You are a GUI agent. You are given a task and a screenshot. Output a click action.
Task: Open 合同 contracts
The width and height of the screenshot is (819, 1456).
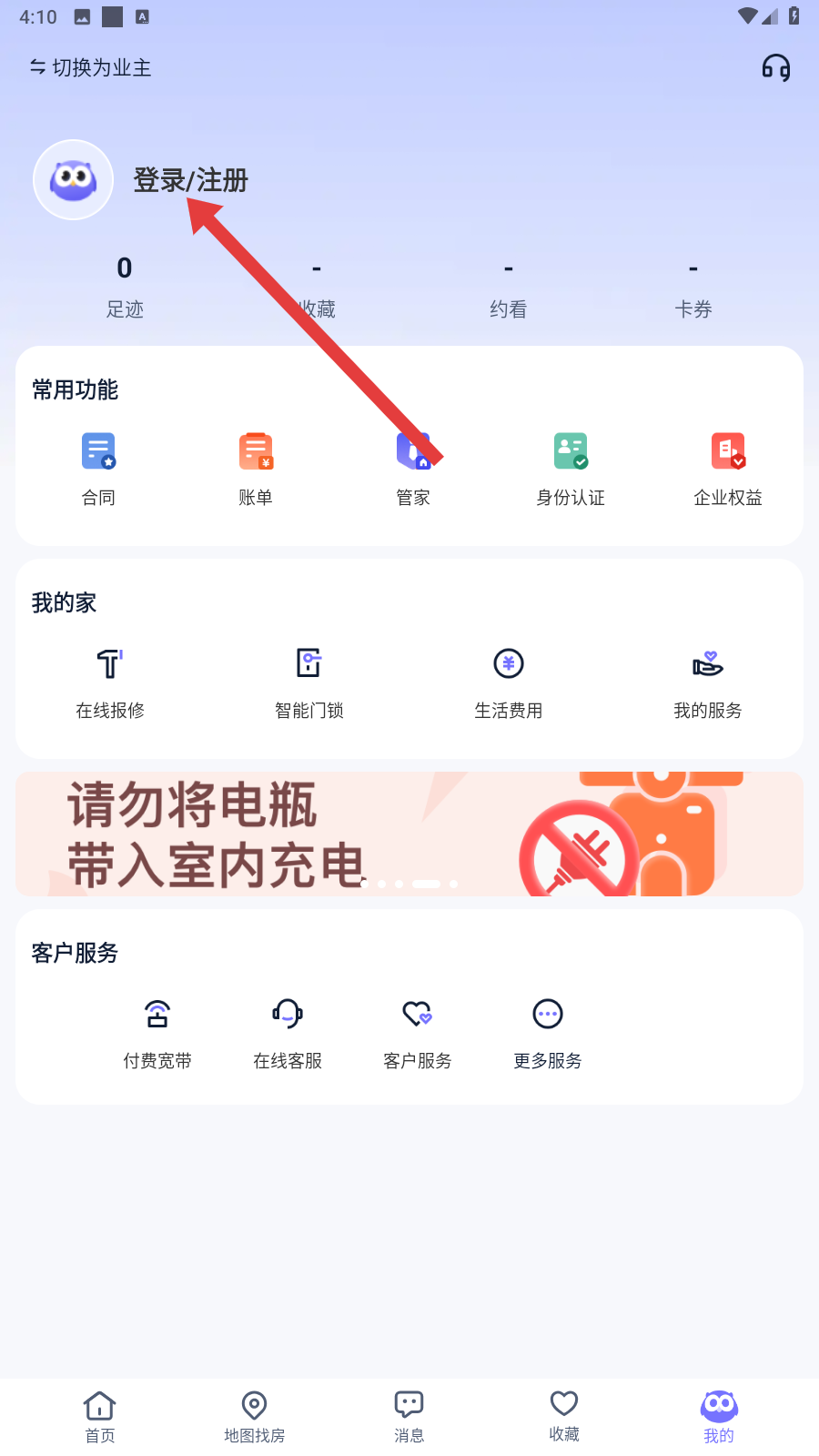pos(98,468)
